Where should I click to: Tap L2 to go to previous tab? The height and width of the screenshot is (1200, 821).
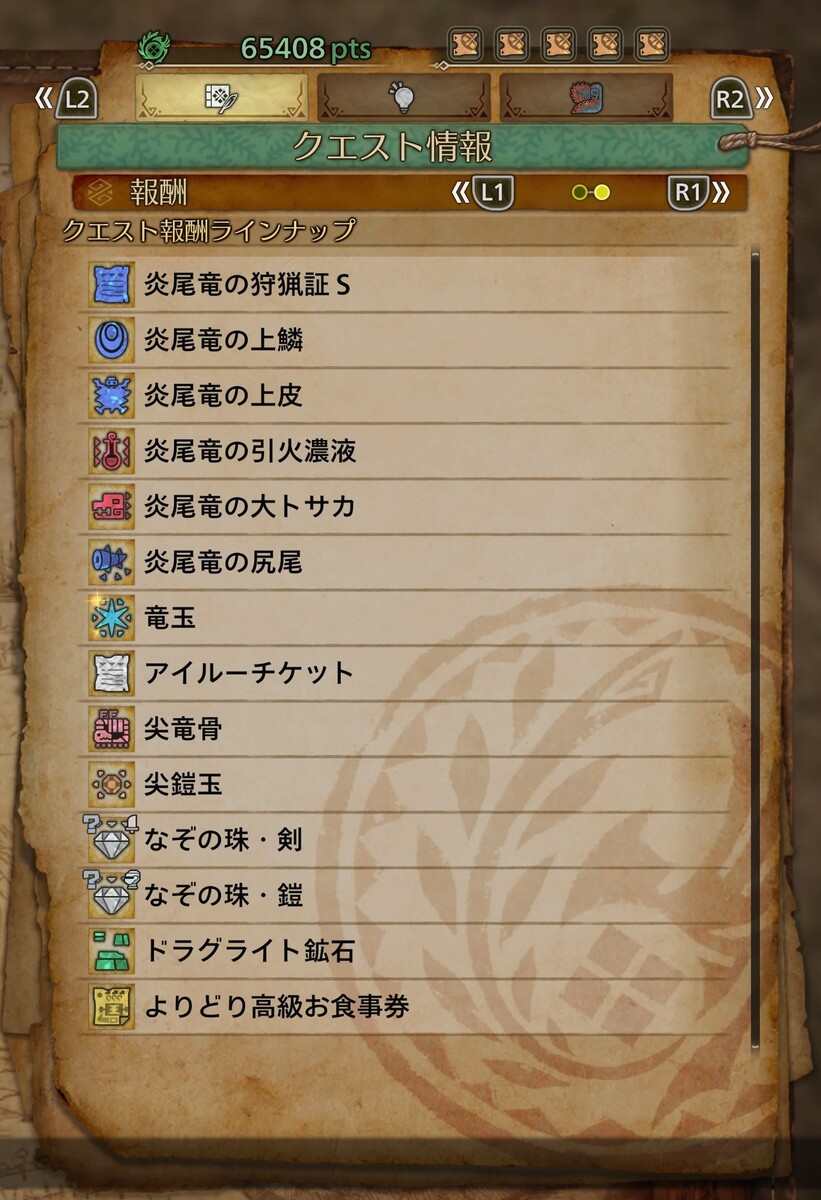76,98
